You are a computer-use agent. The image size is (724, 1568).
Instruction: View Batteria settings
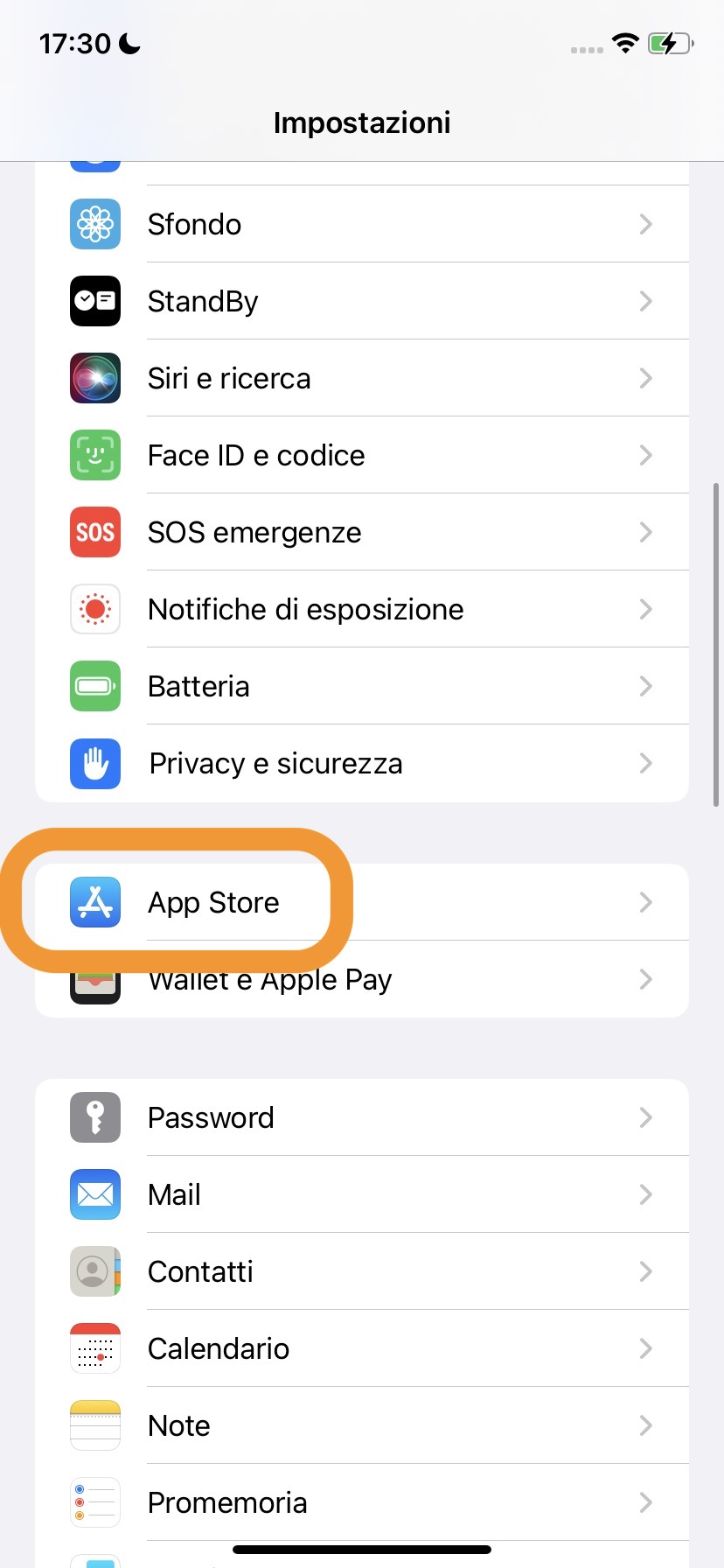(362, 687)
